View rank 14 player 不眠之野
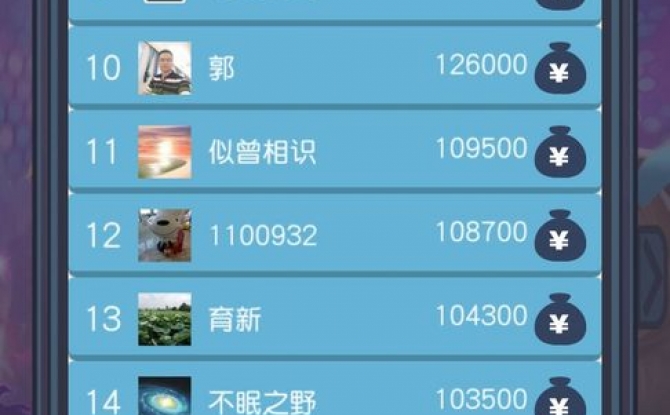The image size is (670, 415). tap(334, 398)
